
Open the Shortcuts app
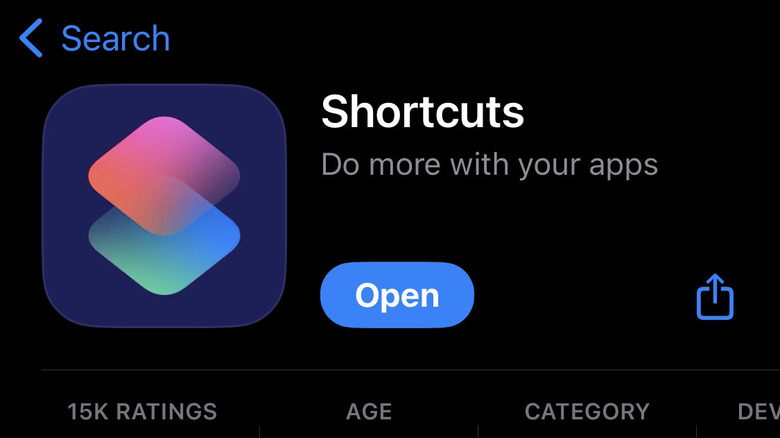[397, 296]
